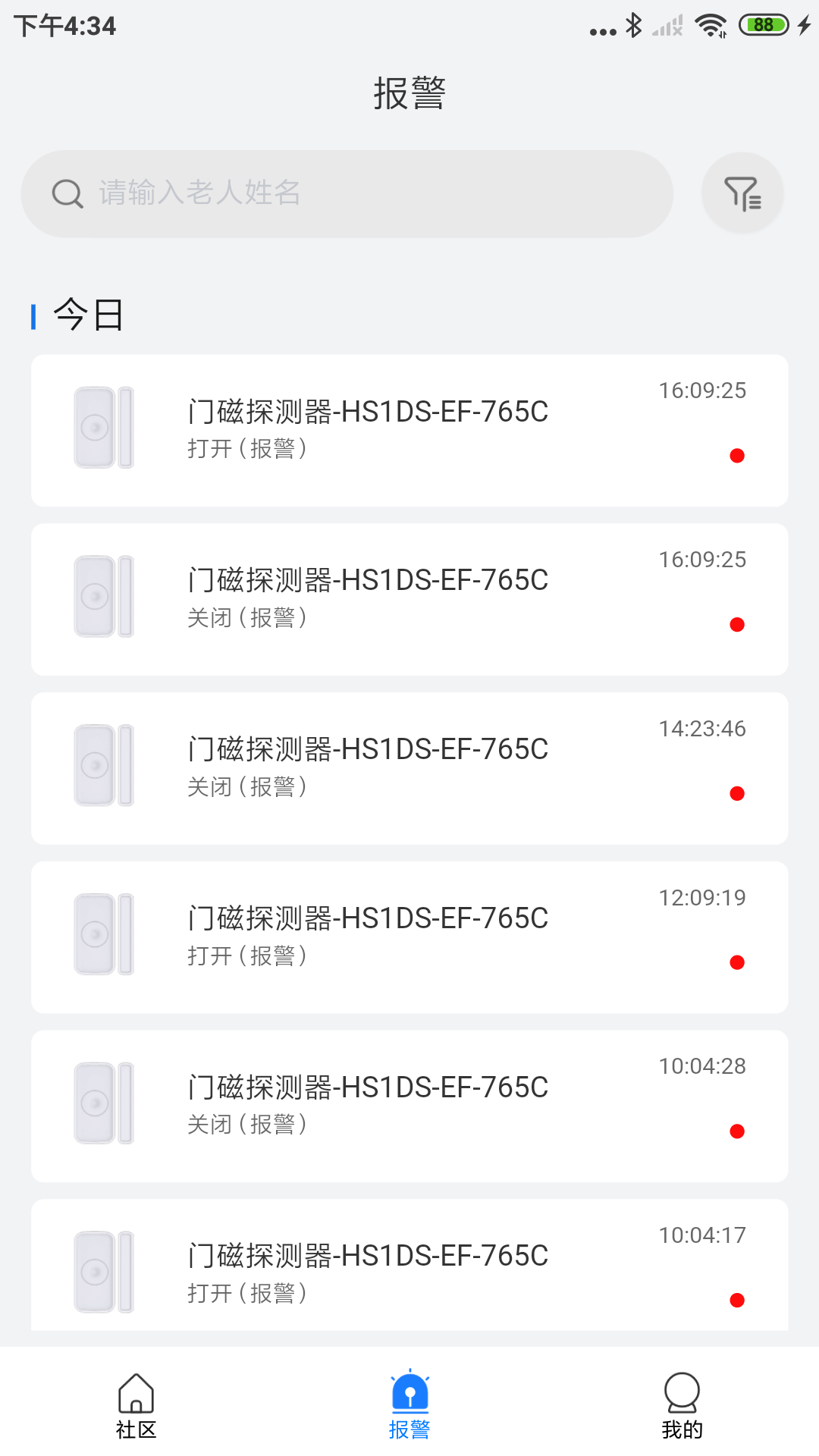Viewport: 819px width, 1456px height.
Task: Open 我的 profile icon at bottom right
Action: (682, 1407)
